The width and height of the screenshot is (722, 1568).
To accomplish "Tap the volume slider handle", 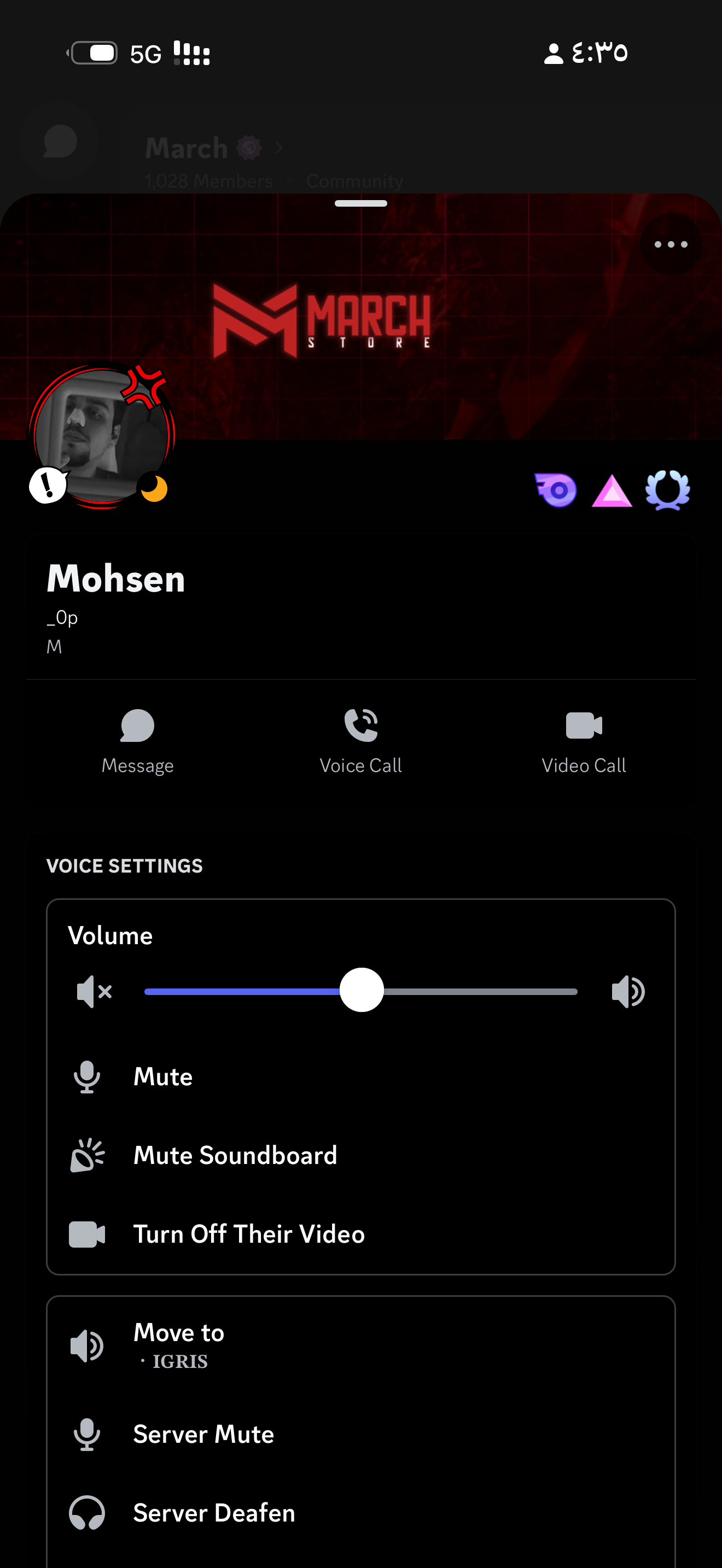I will [362, 990].
